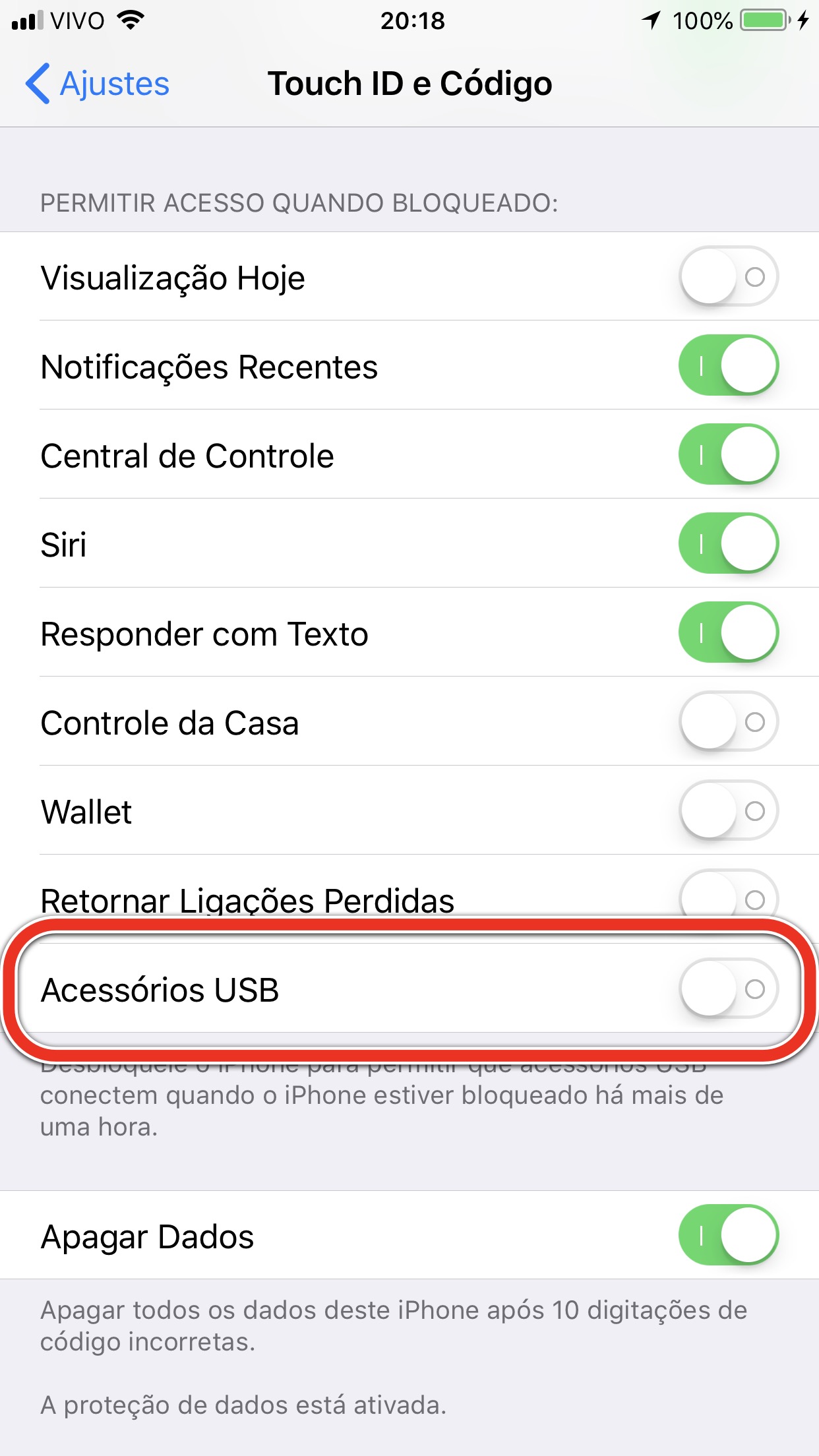Disable Central de Controle access

tap(729, 454)
